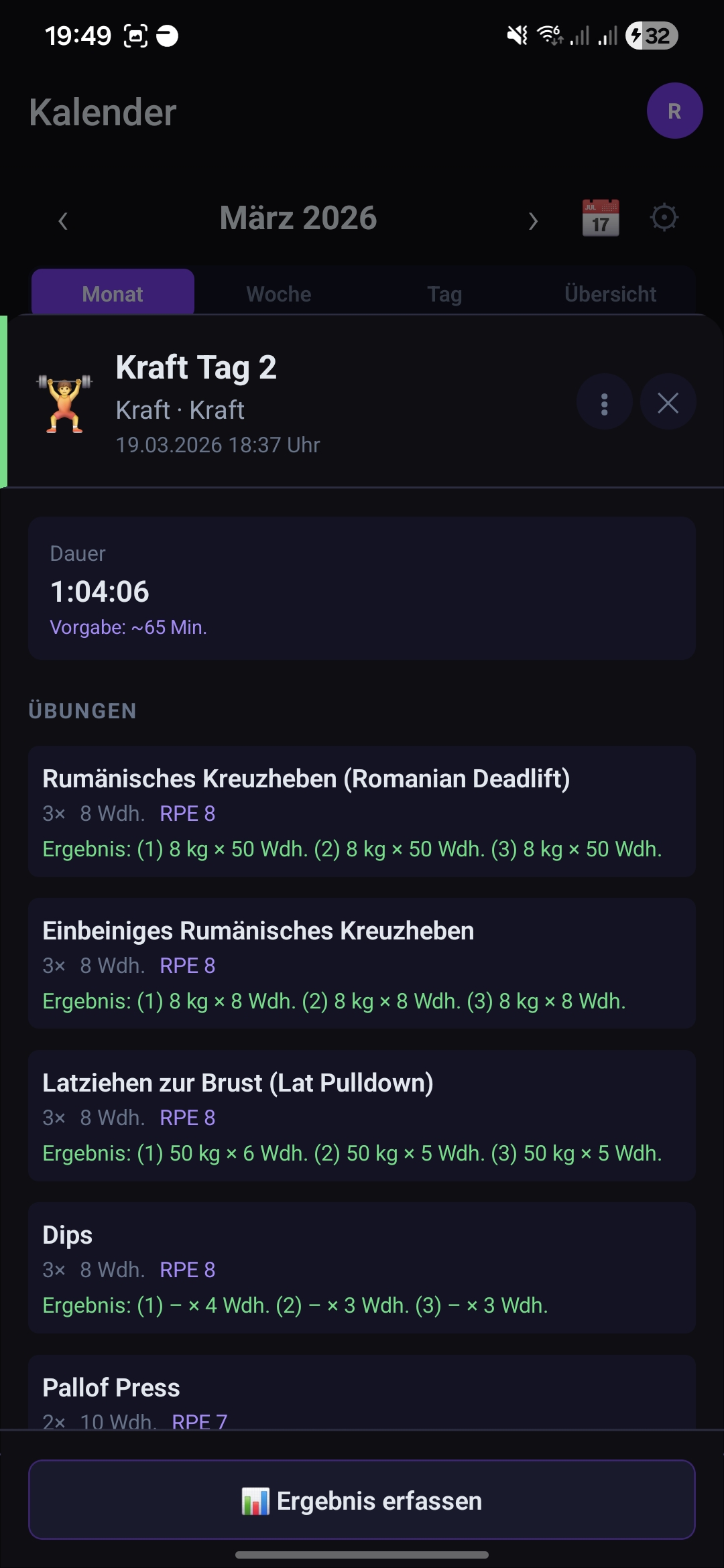Go to the next month
Screen dimensions: 724x1568
[533, 220]
